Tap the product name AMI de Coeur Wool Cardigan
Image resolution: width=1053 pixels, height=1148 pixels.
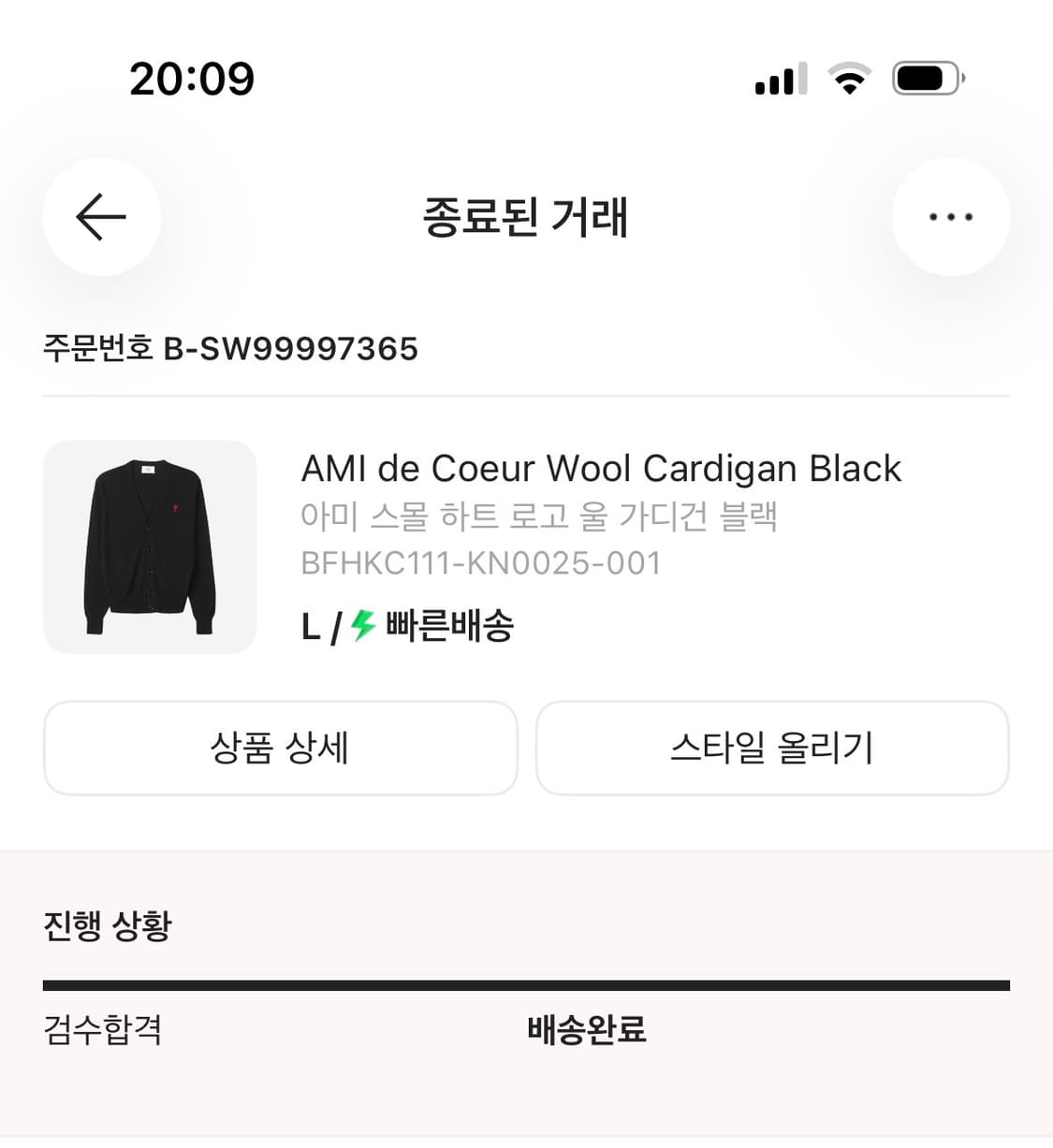pyautogui.click(x=600, y=468)
